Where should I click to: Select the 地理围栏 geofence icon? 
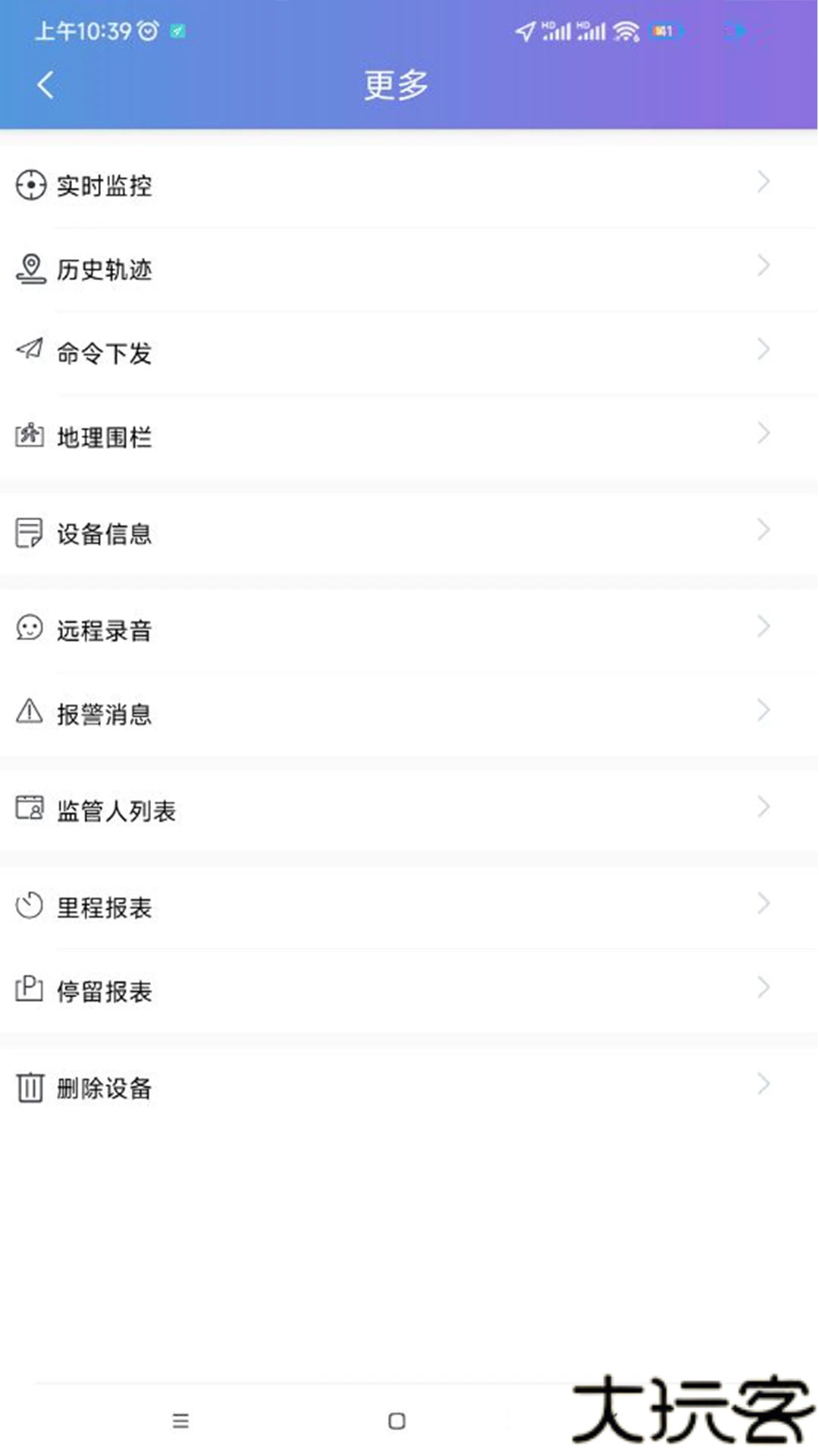29,434
